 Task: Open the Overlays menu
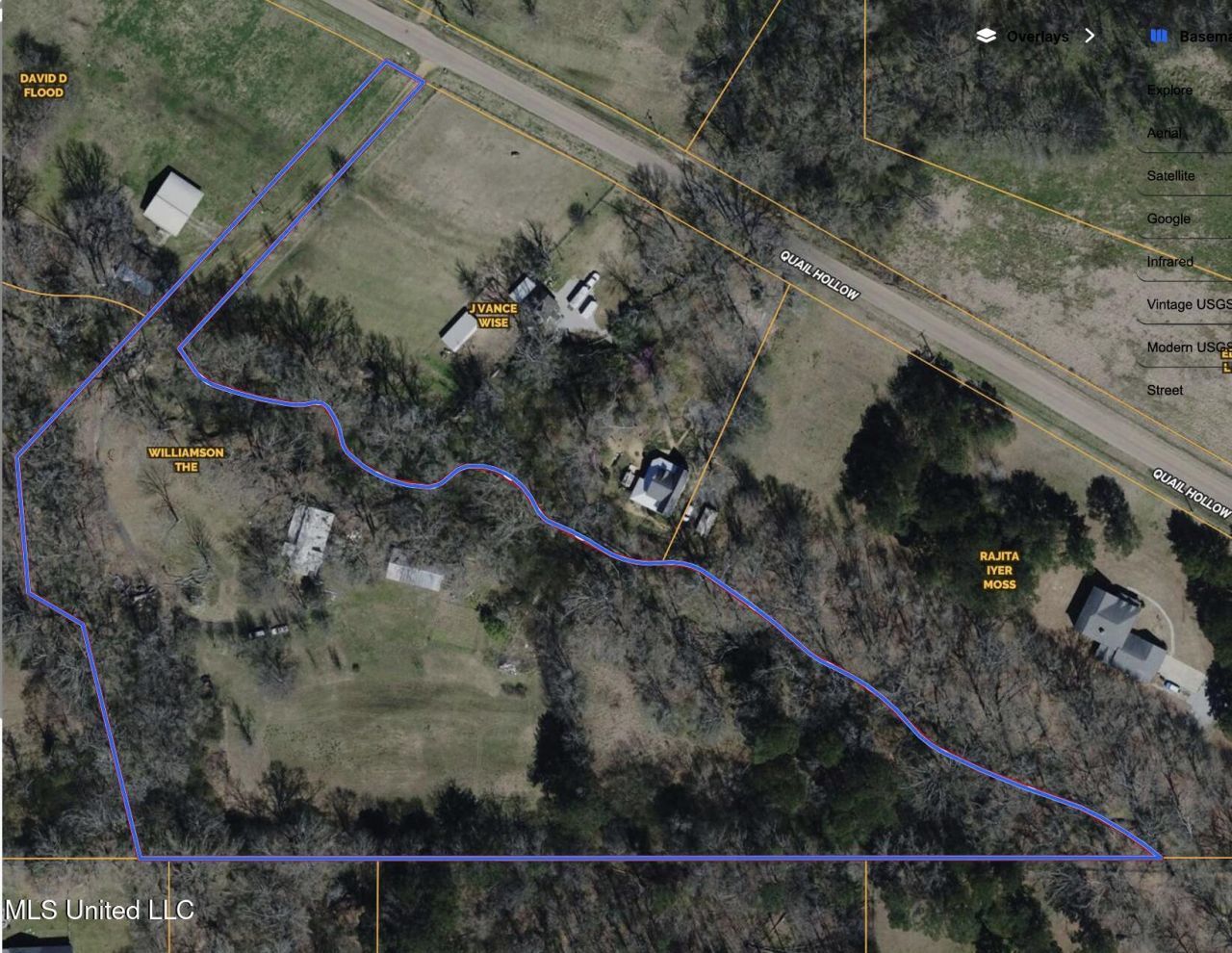(x=1036, y=36)
